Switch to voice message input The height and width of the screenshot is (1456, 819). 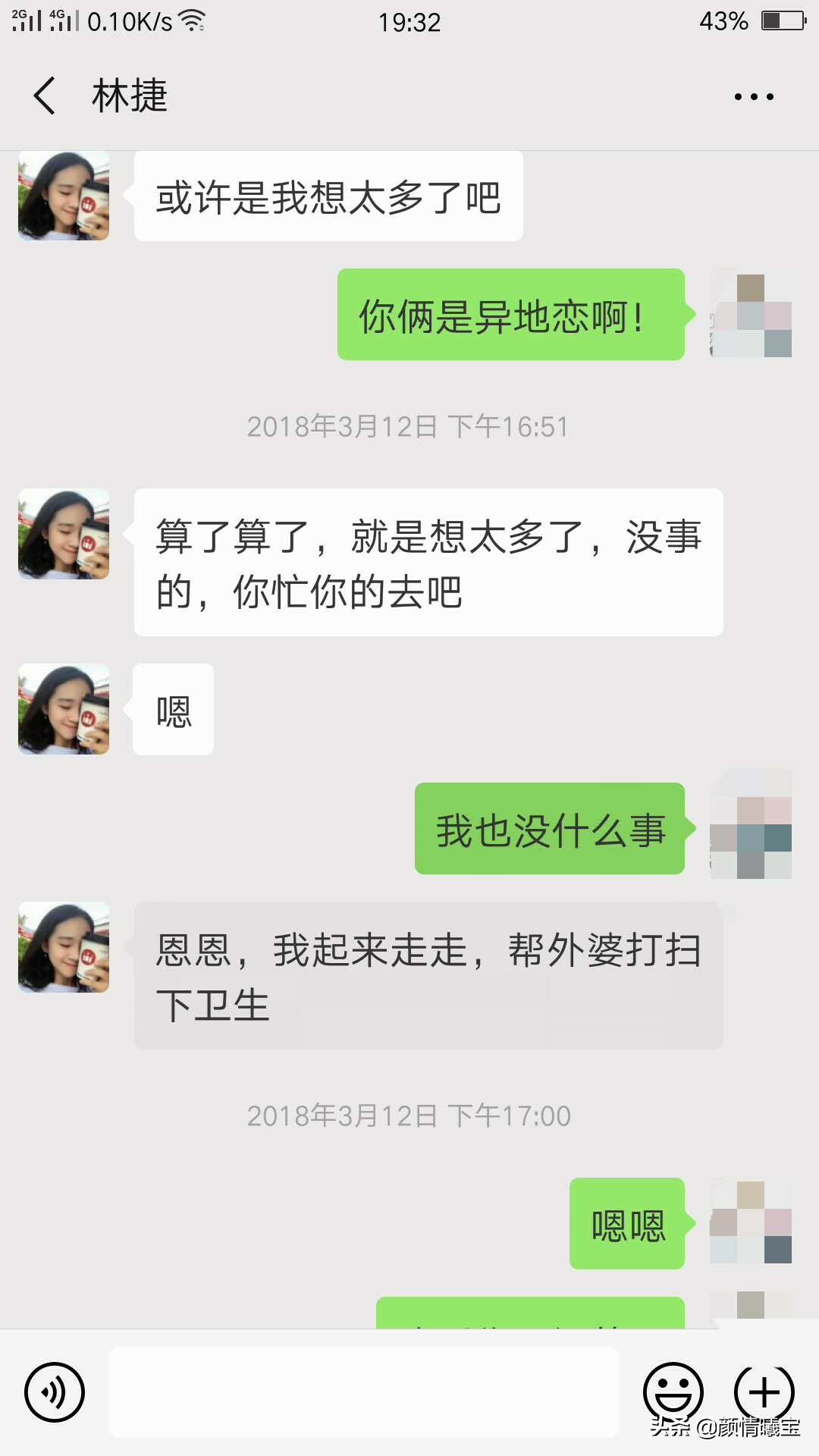[x=55, y=1392]
